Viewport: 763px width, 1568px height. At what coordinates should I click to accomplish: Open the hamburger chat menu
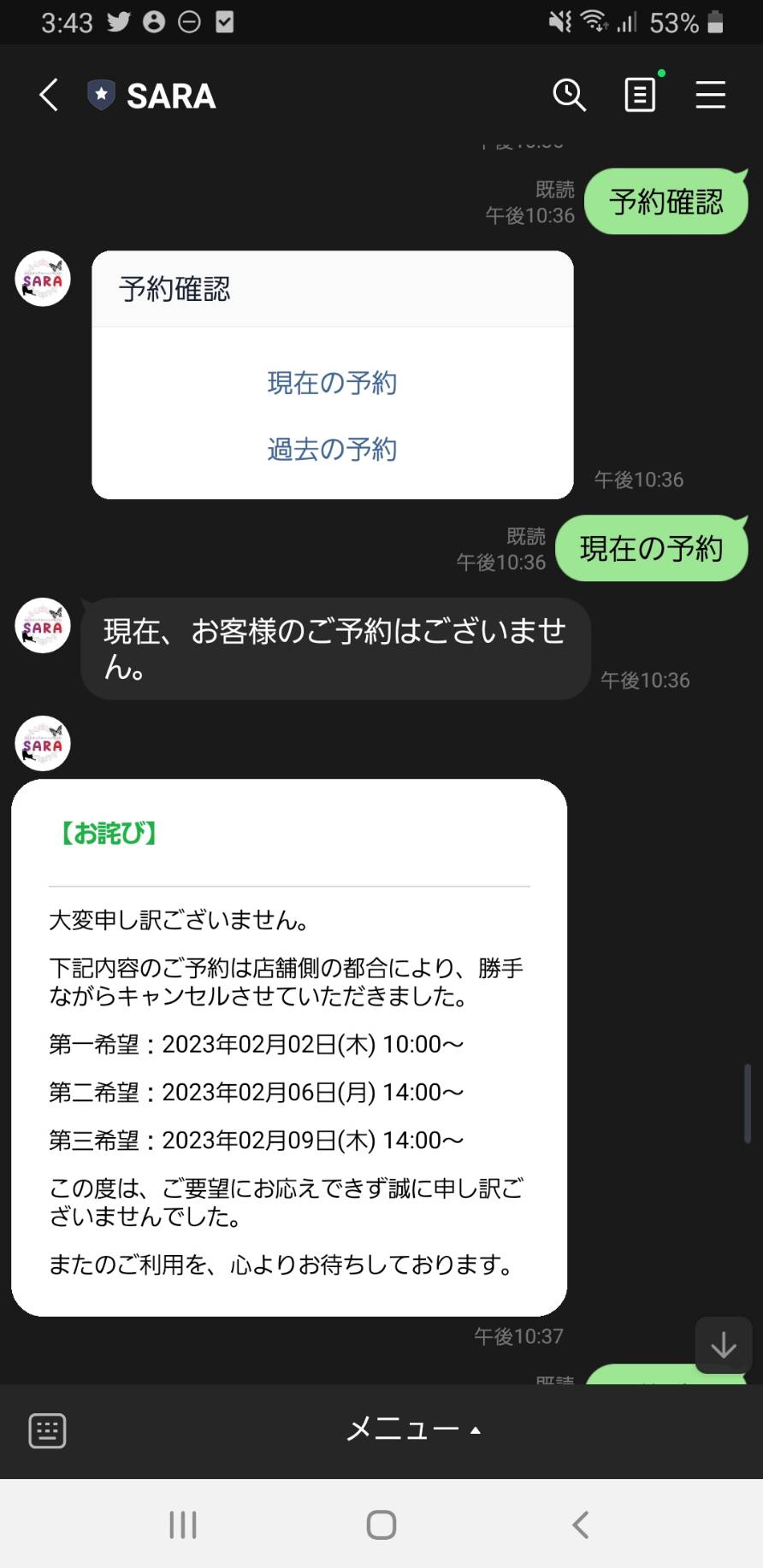click(710, 95)
